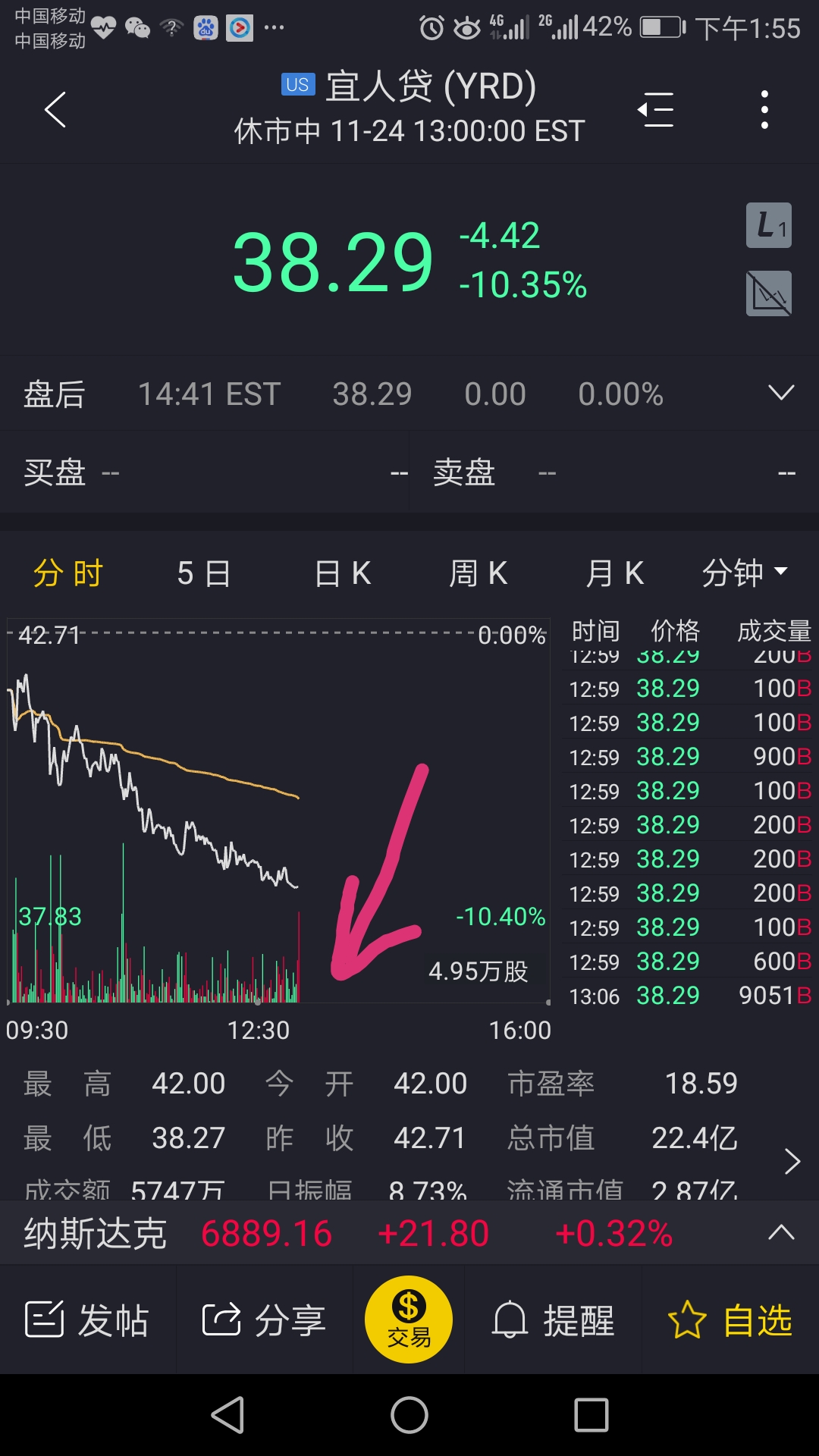819x1456 pixels.
Task: Tap the L1 quote level icon
Action: coord(769,225)
